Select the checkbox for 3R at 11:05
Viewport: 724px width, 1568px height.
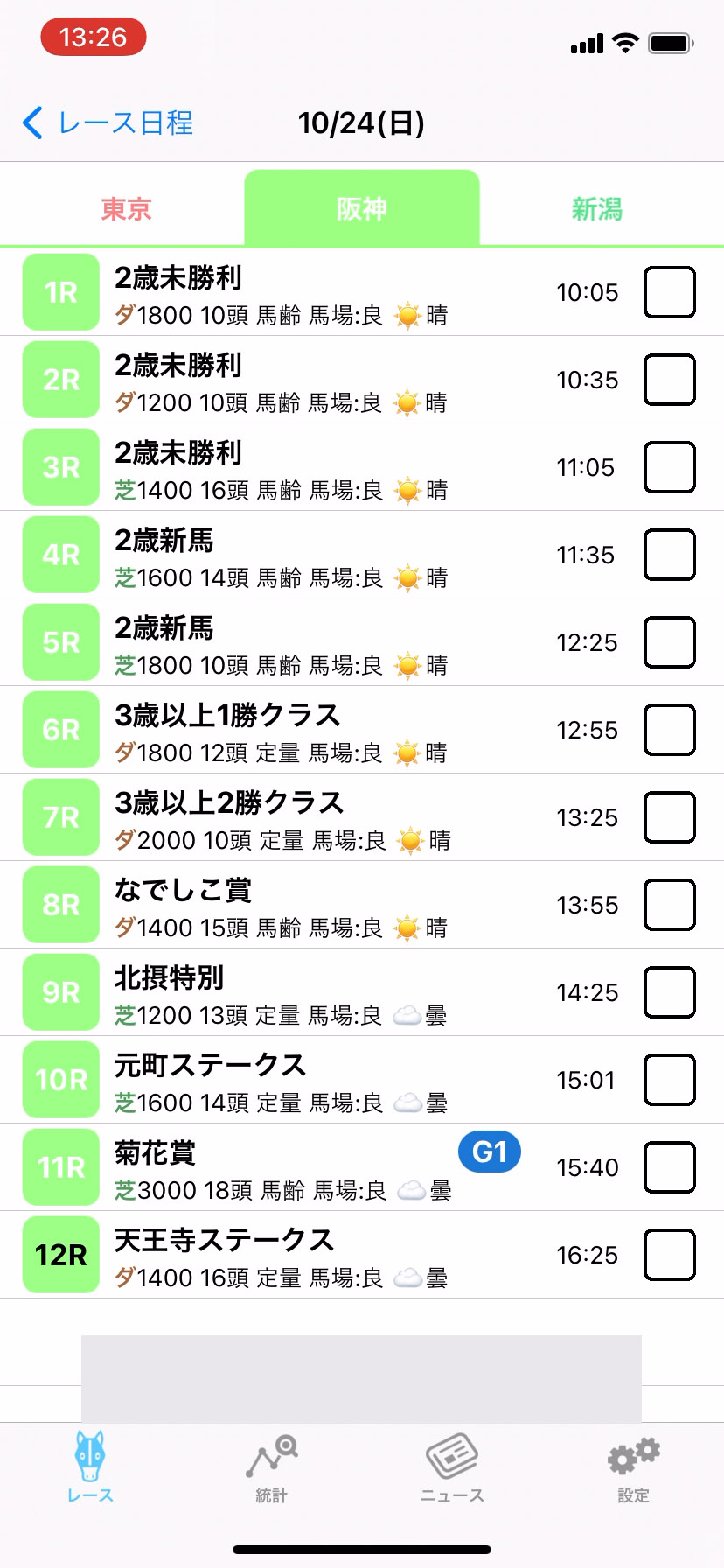670,467
